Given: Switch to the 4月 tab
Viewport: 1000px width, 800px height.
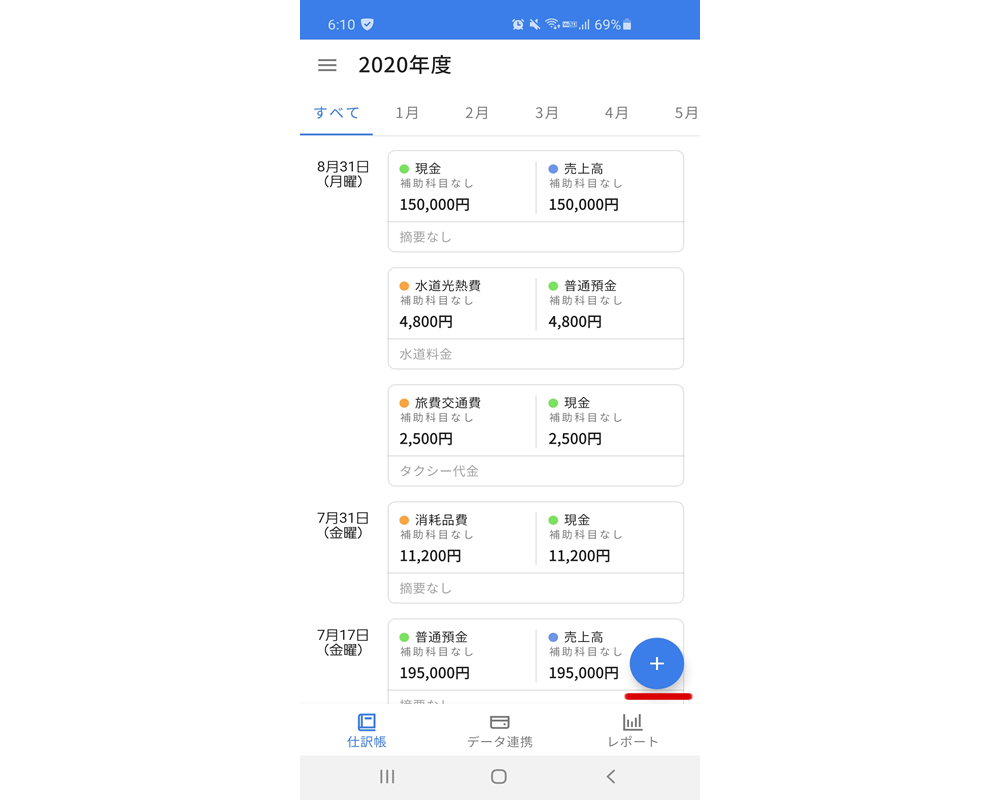Looking at the screenshot, I should [x=617, y=113].
